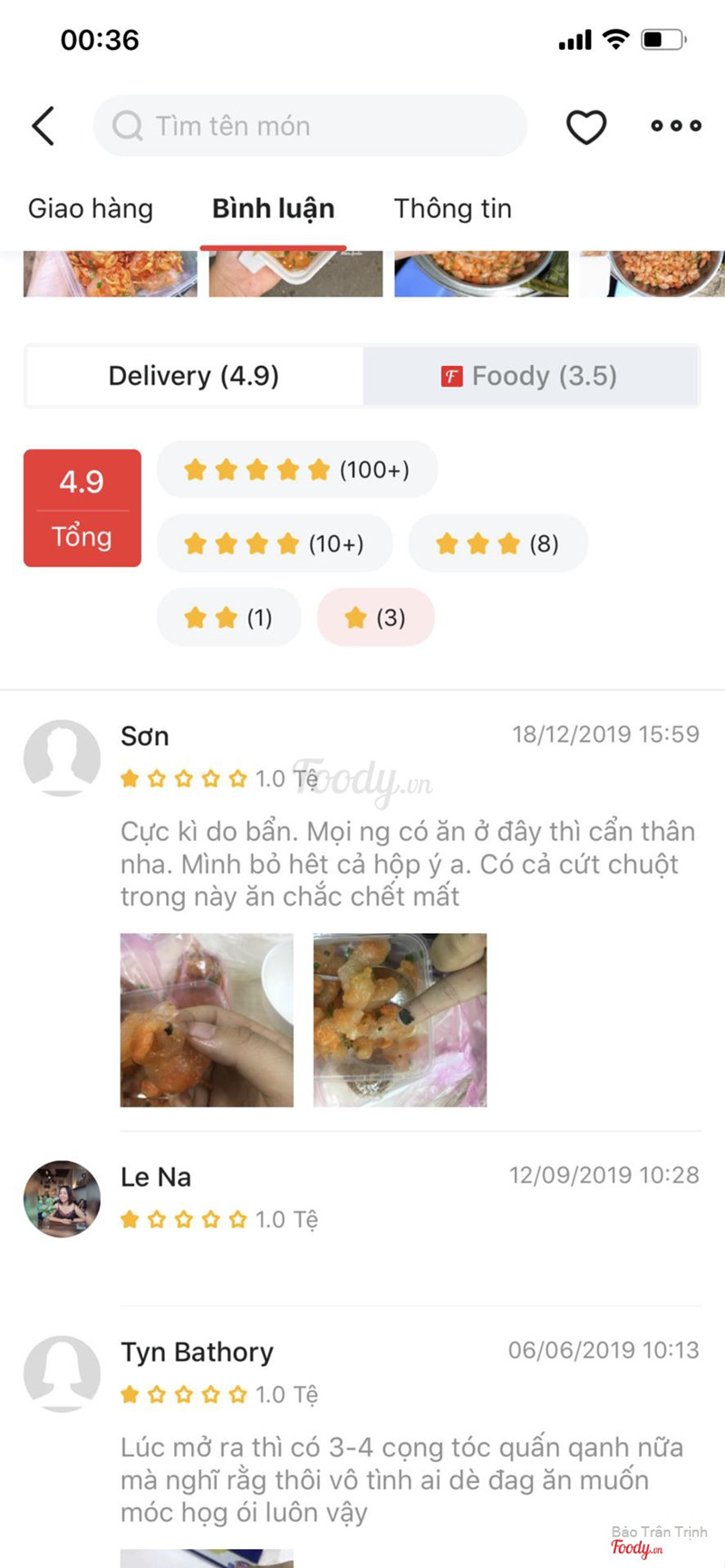725x1568 pixels.
Task: Filter by one-star reviews (3)
Action: tap(375, 618)
